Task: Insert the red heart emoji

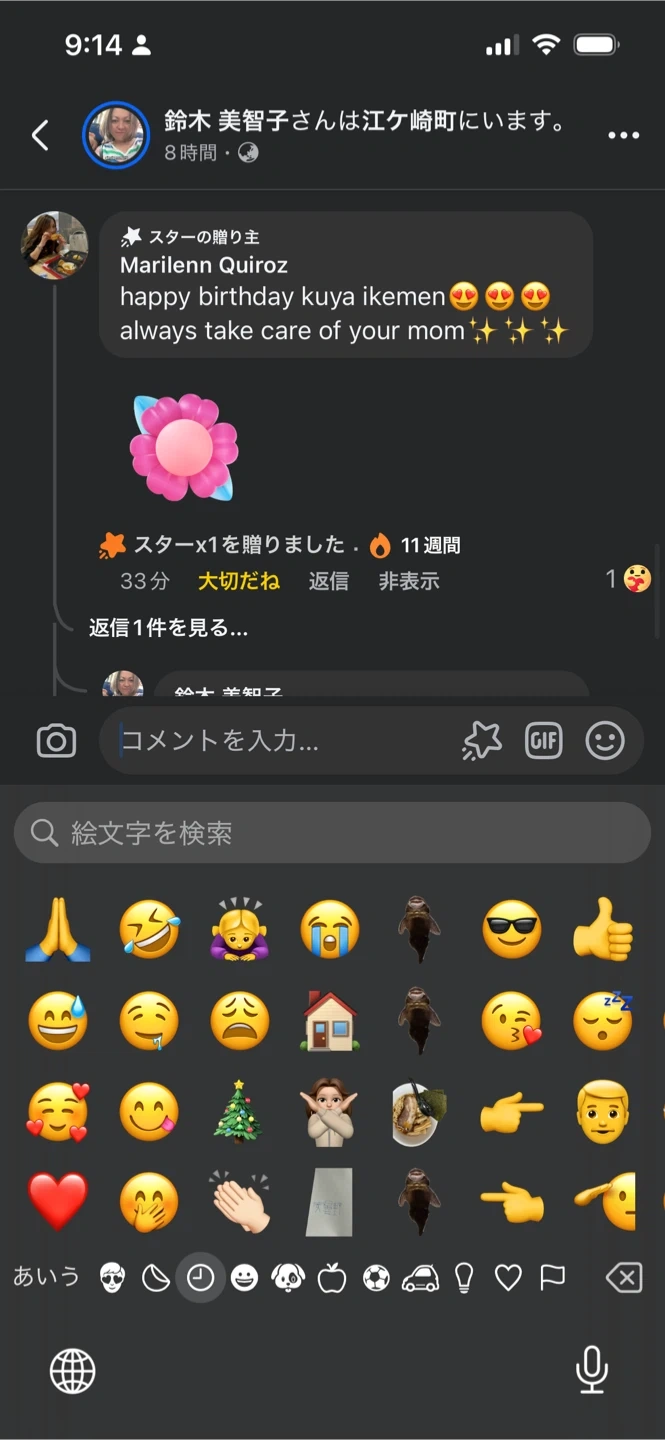Action: point(58,1201)
